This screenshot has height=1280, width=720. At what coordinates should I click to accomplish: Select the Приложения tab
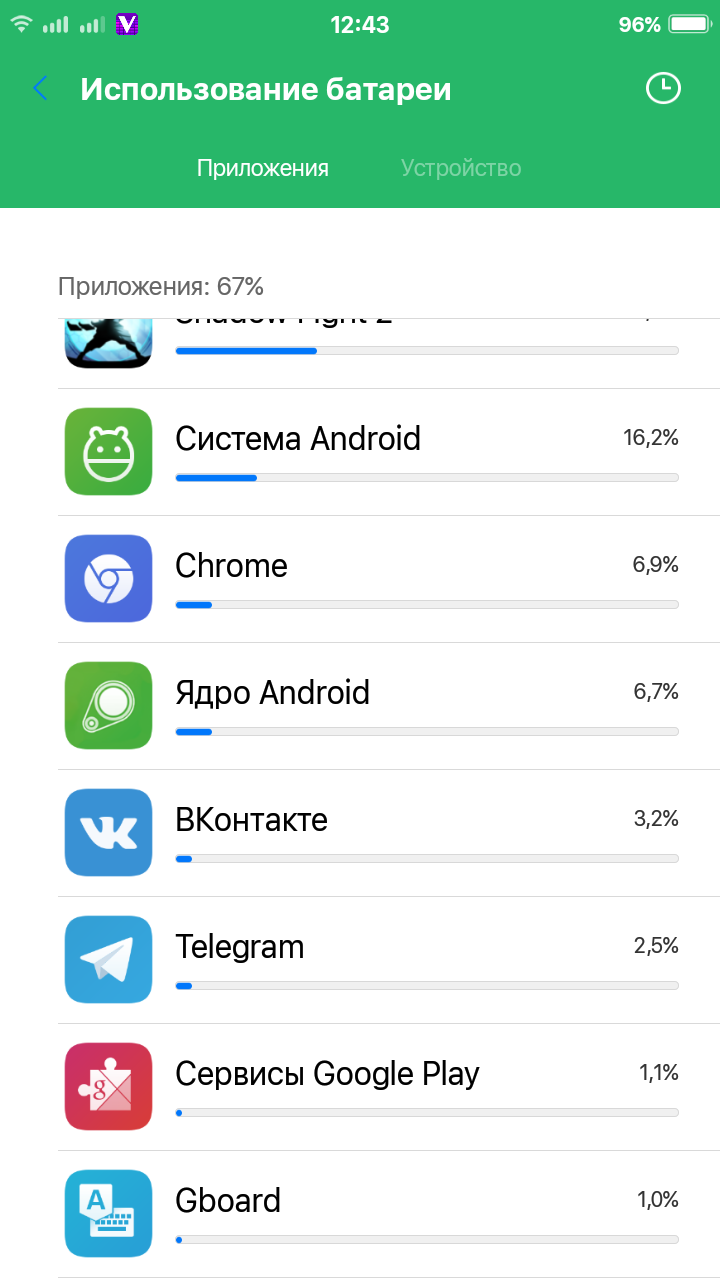pyautogui.click(x=262, y=168)
